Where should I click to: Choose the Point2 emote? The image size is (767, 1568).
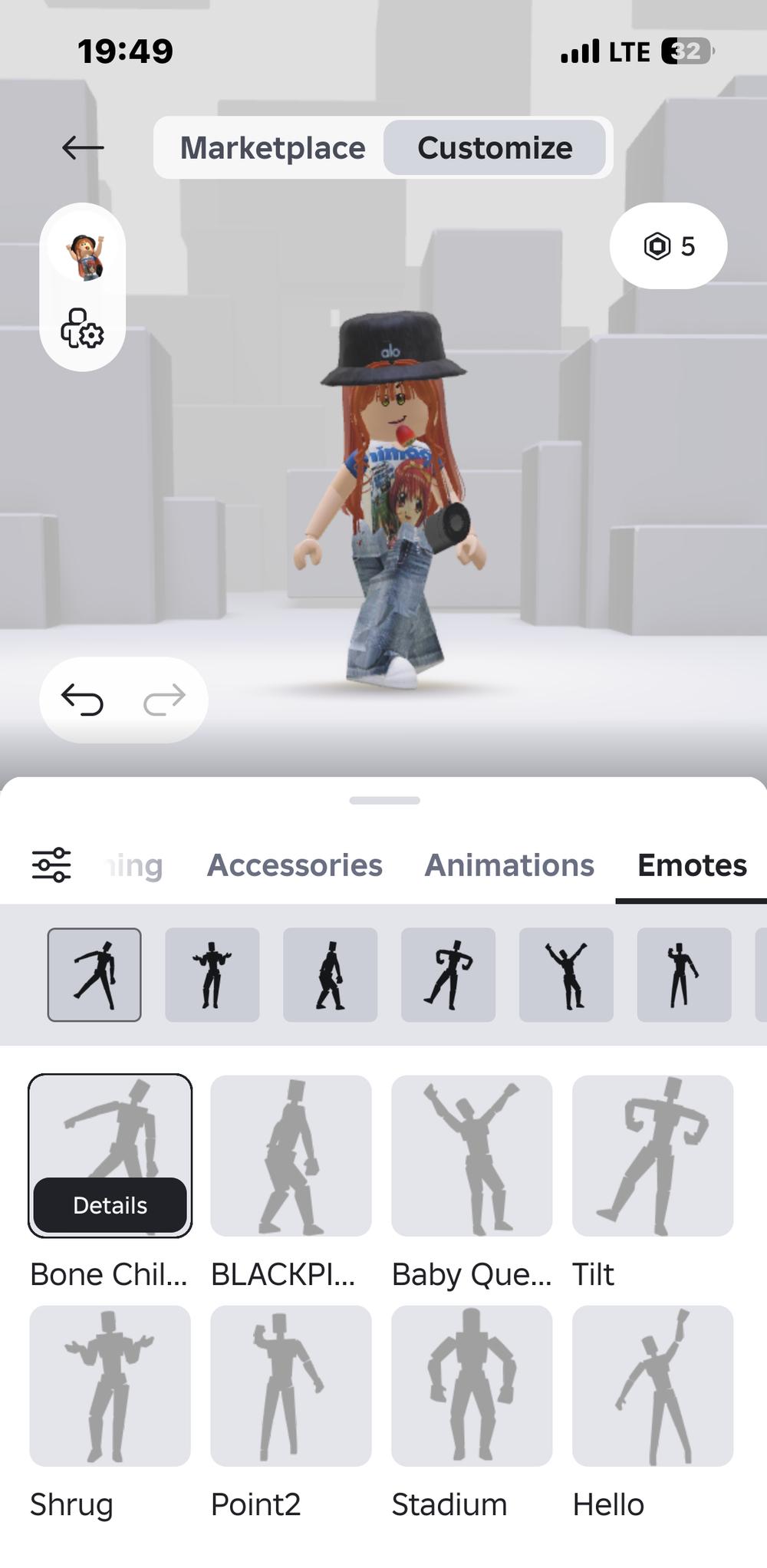pos(291,1385)
